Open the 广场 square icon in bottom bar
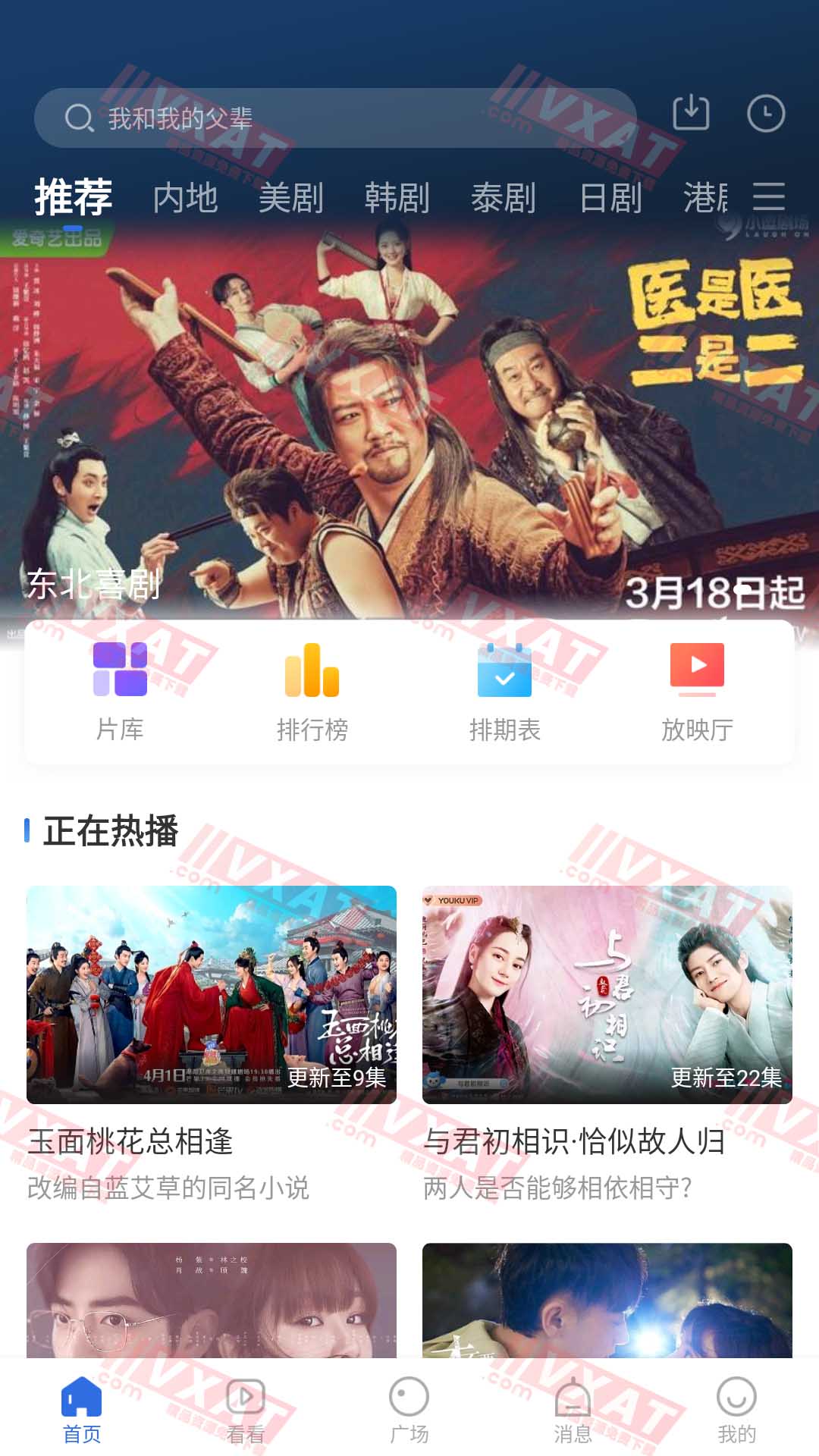This screenshot has width=819, height=1456. click(x=409, y=1395)
